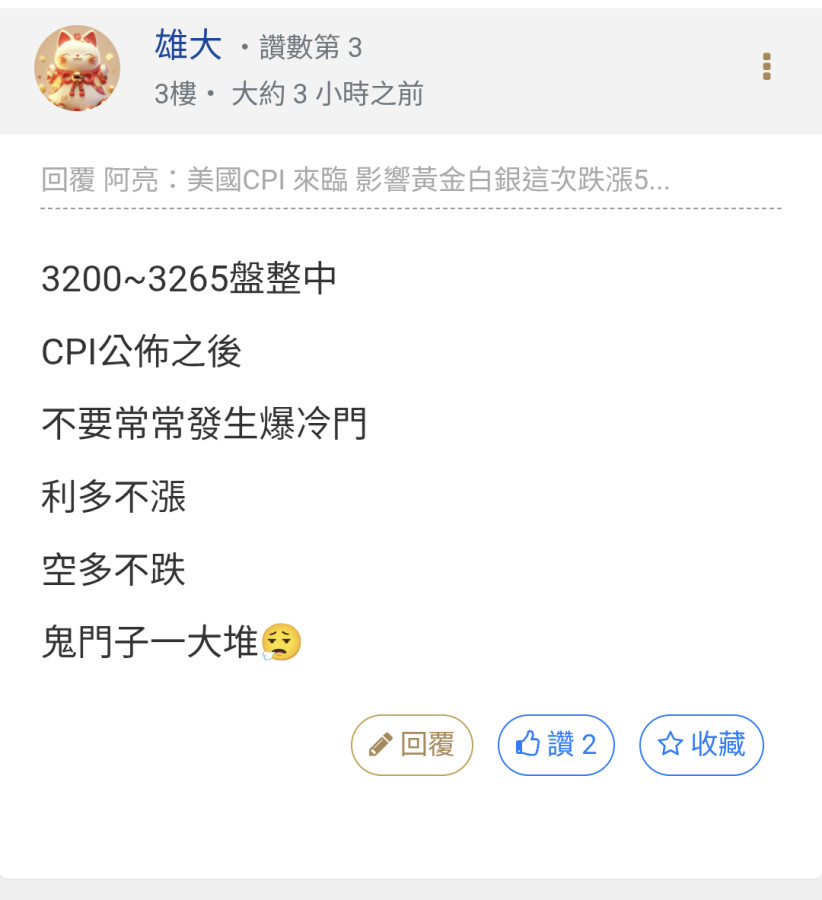
Task: Open the three-dot overflow menu on 雄大's comment
Action: (x=766, y=67)
